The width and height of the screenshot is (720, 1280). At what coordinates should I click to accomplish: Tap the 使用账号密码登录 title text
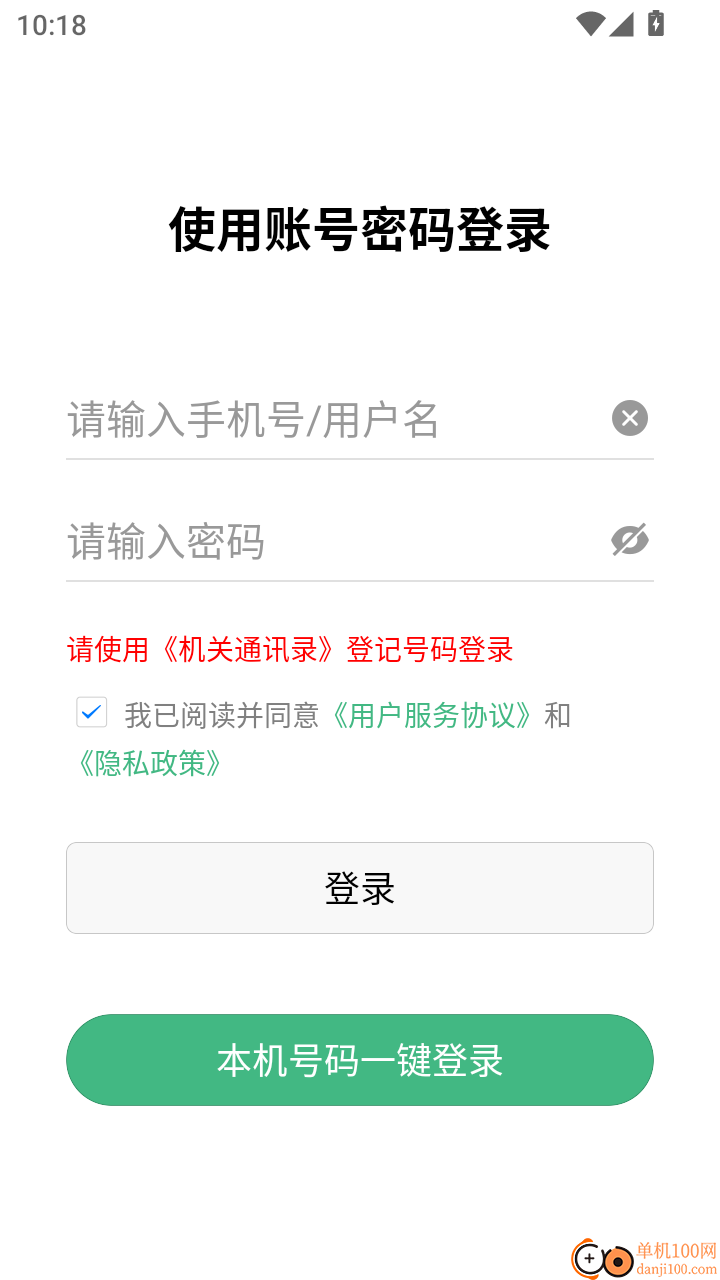(360, 228)
